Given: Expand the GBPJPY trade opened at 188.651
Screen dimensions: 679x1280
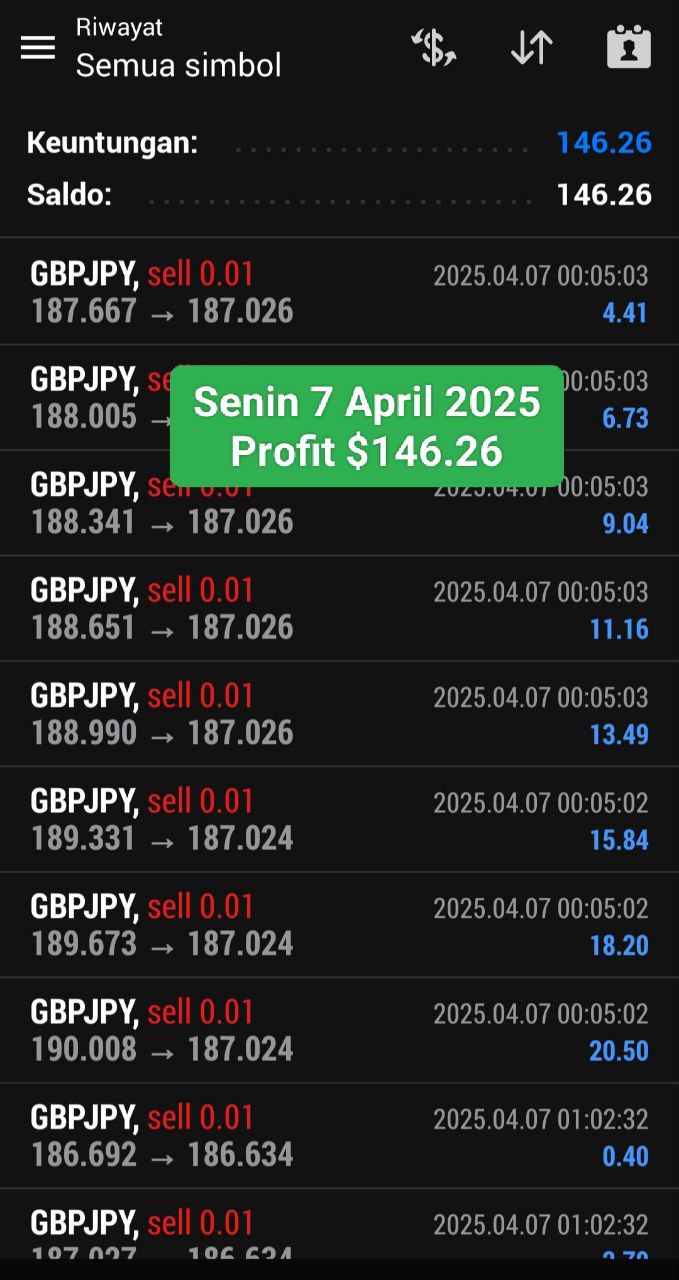Looking at the screenshot, I should point(339,609).
